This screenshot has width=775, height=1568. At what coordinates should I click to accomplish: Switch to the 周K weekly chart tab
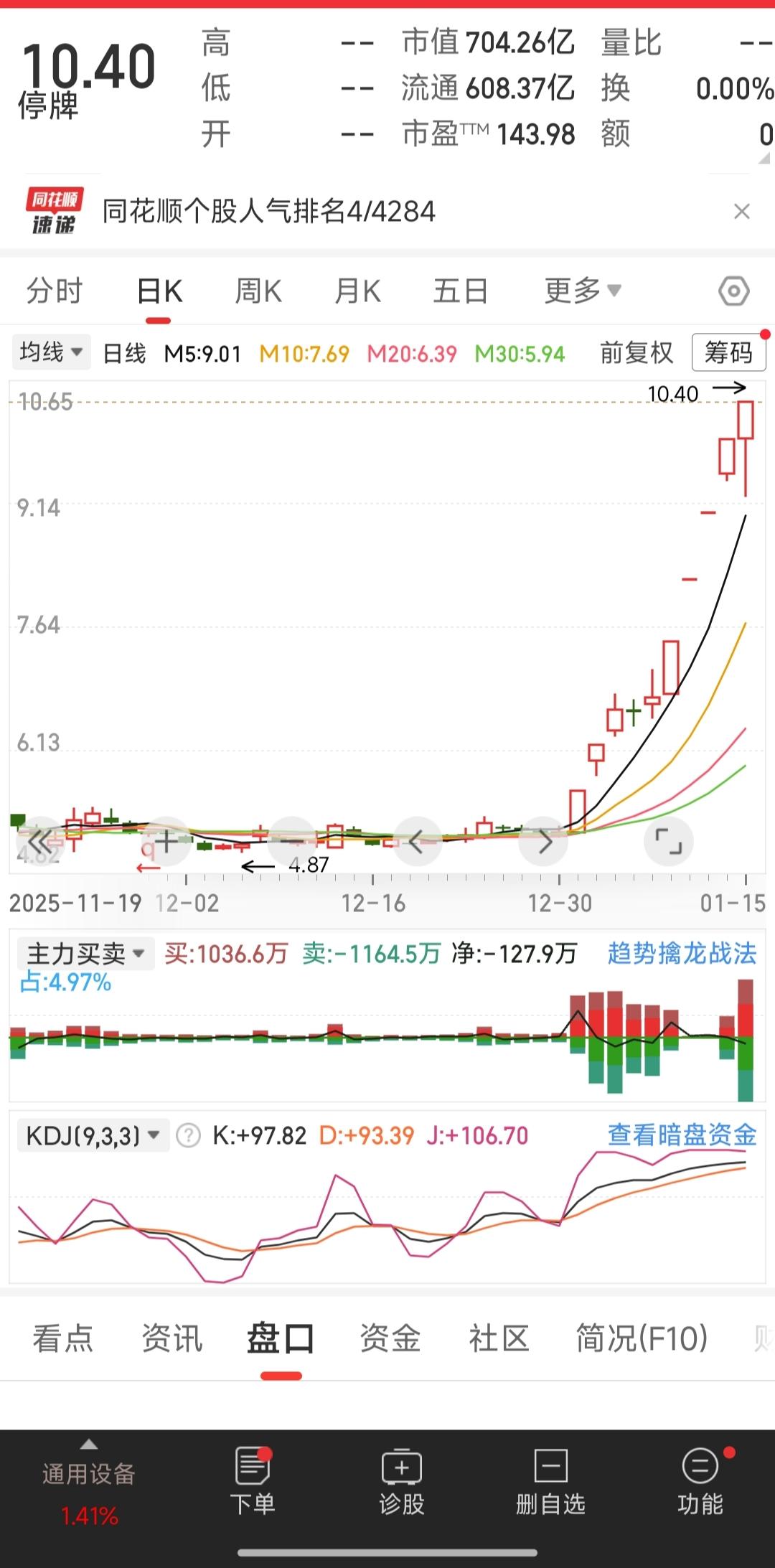tap(257, 291)
